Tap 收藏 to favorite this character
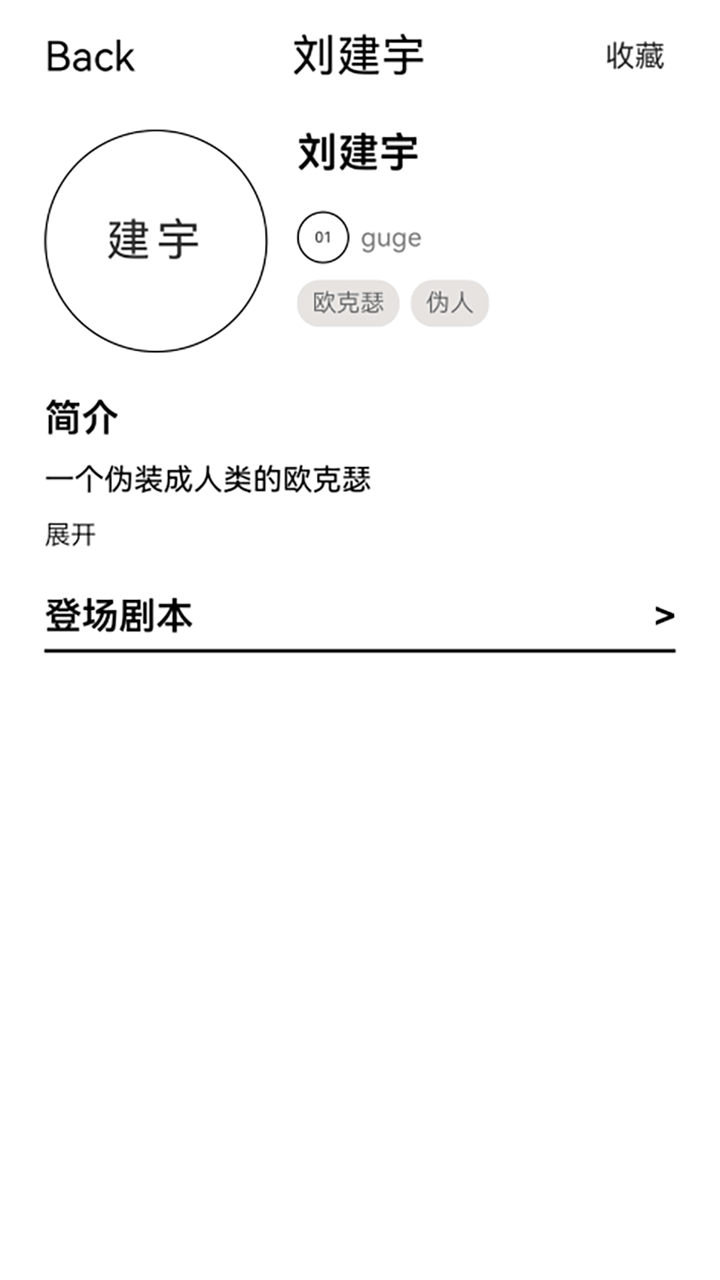The image size is (720, 1280). 635,56
